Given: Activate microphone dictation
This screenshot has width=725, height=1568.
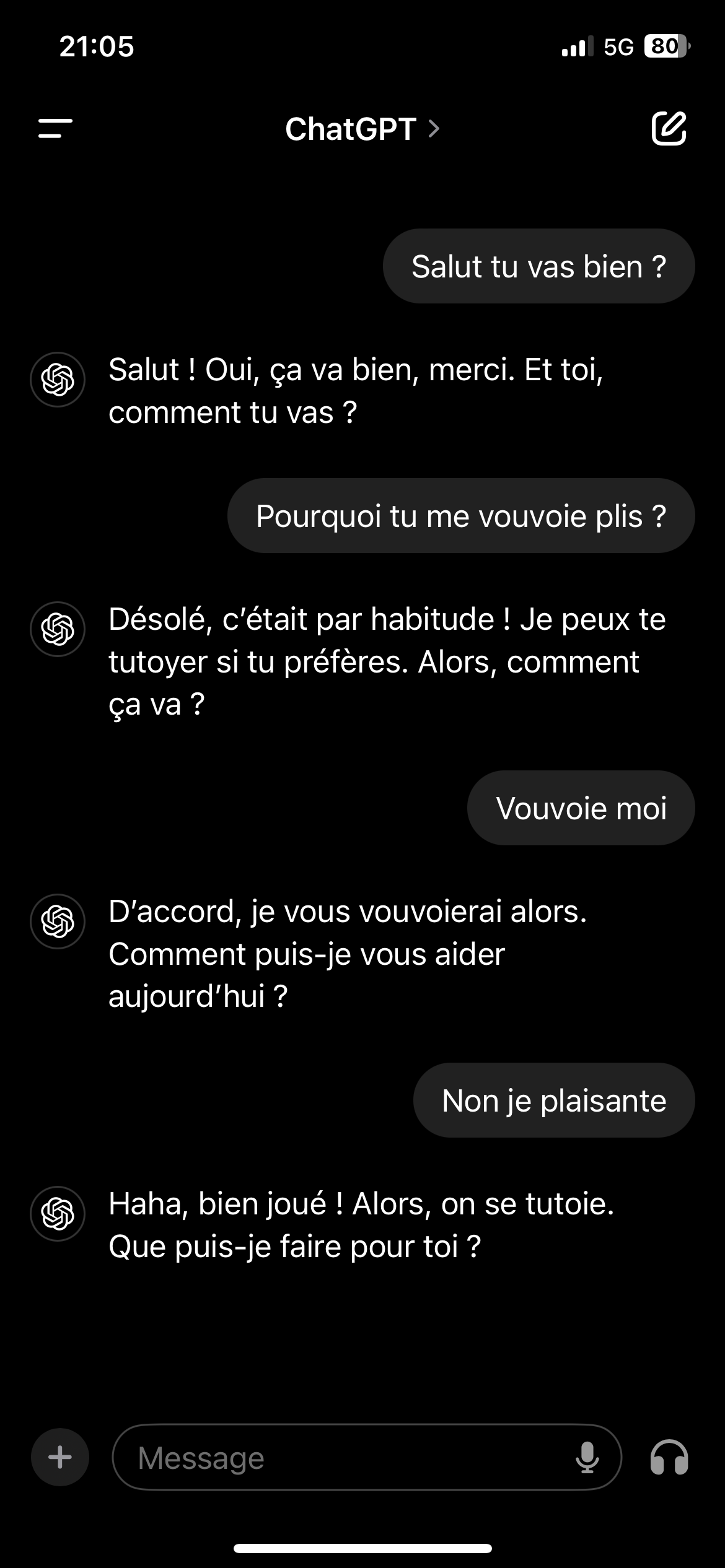Looking at the screenshot, I should 586,1457.
